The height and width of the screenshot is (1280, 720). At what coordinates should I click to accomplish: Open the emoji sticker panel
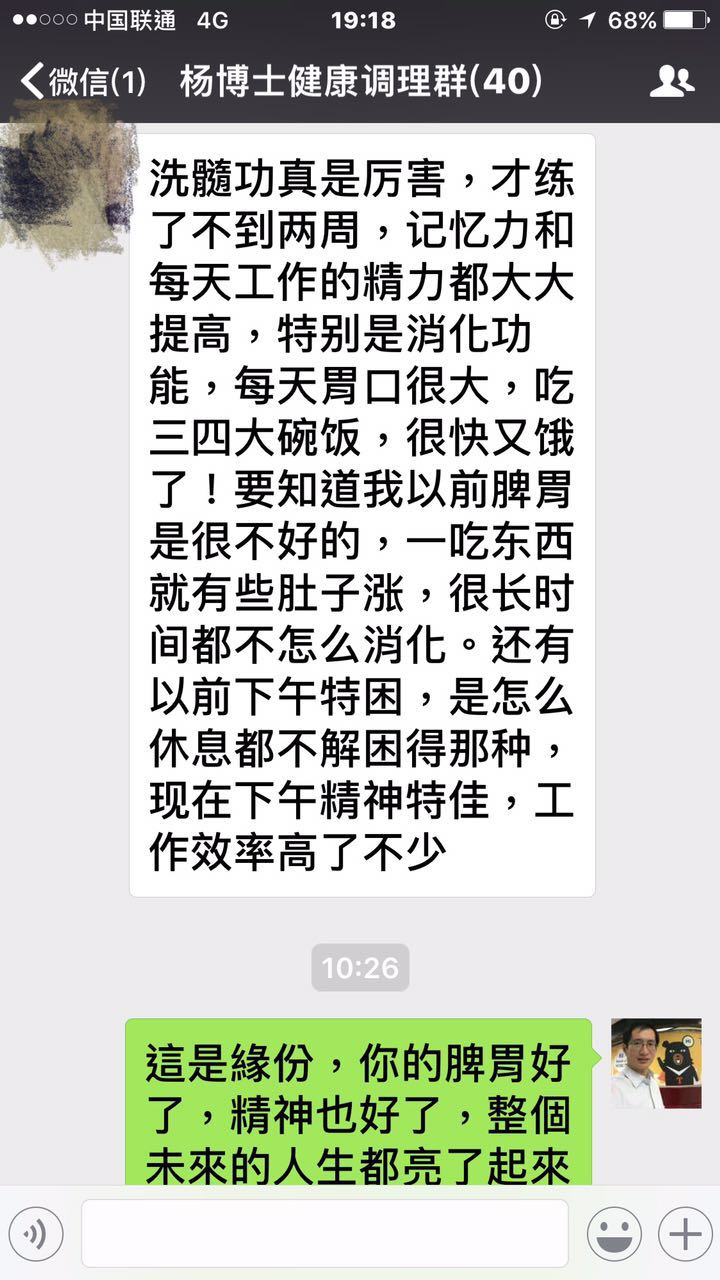[613, 1234]
